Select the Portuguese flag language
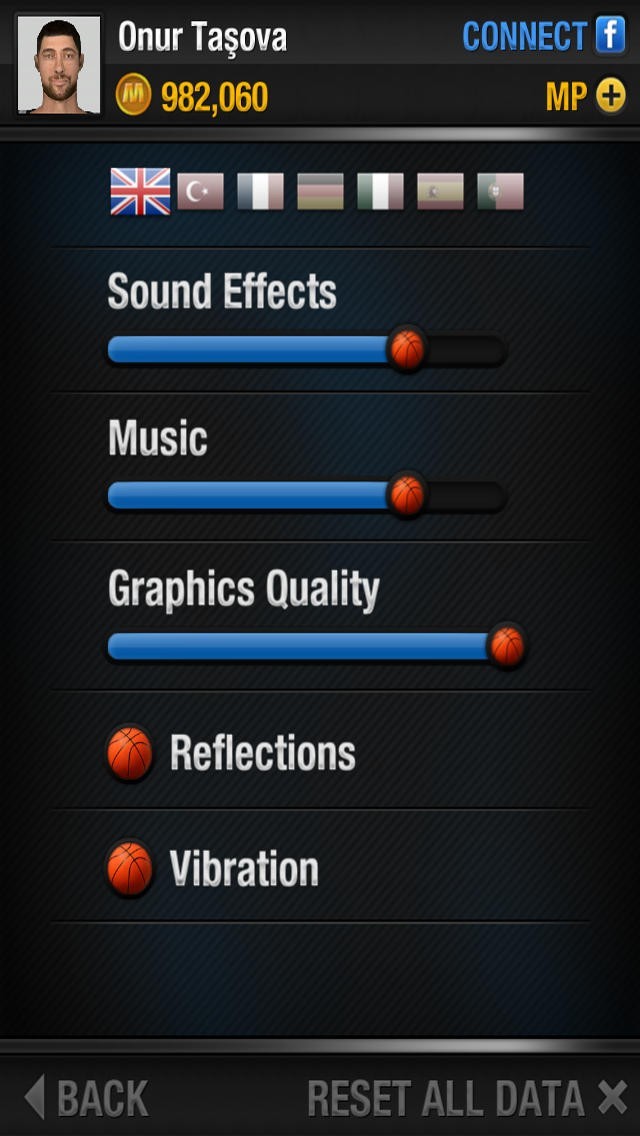This screenshot has width=640, height=1136. (500, 191)
